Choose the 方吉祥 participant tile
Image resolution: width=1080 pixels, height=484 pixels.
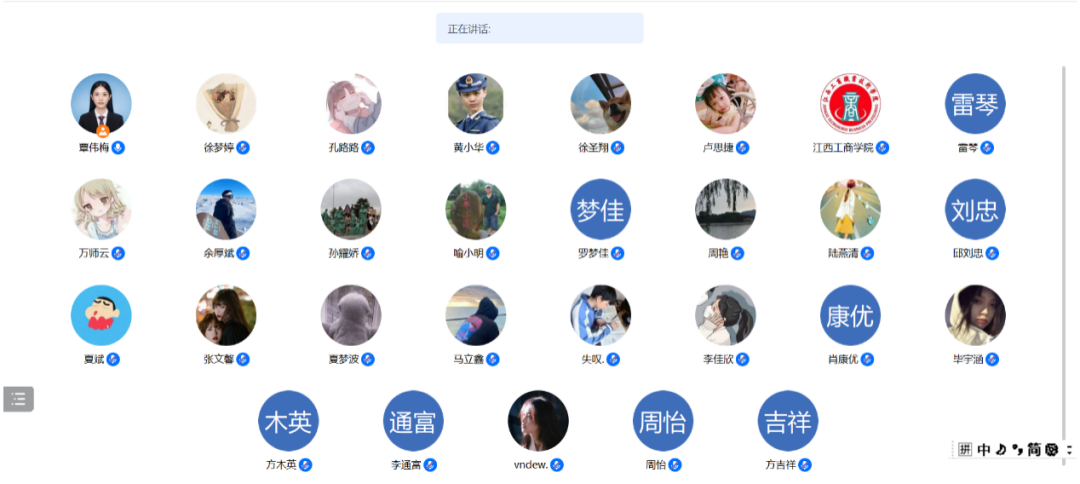(x=788, y=421)
